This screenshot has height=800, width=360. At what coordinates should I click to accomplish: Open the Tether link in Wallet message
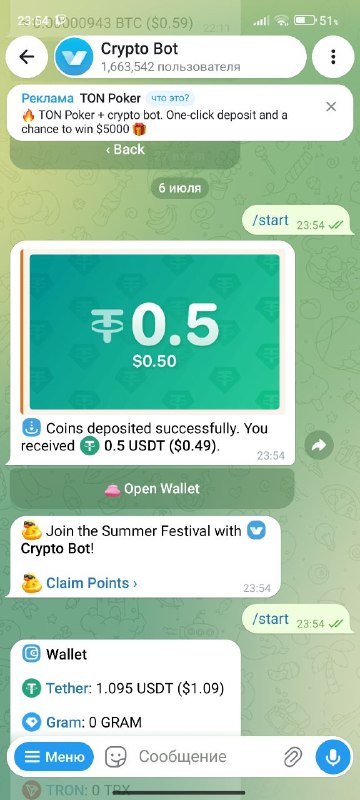tap(68, 689)
